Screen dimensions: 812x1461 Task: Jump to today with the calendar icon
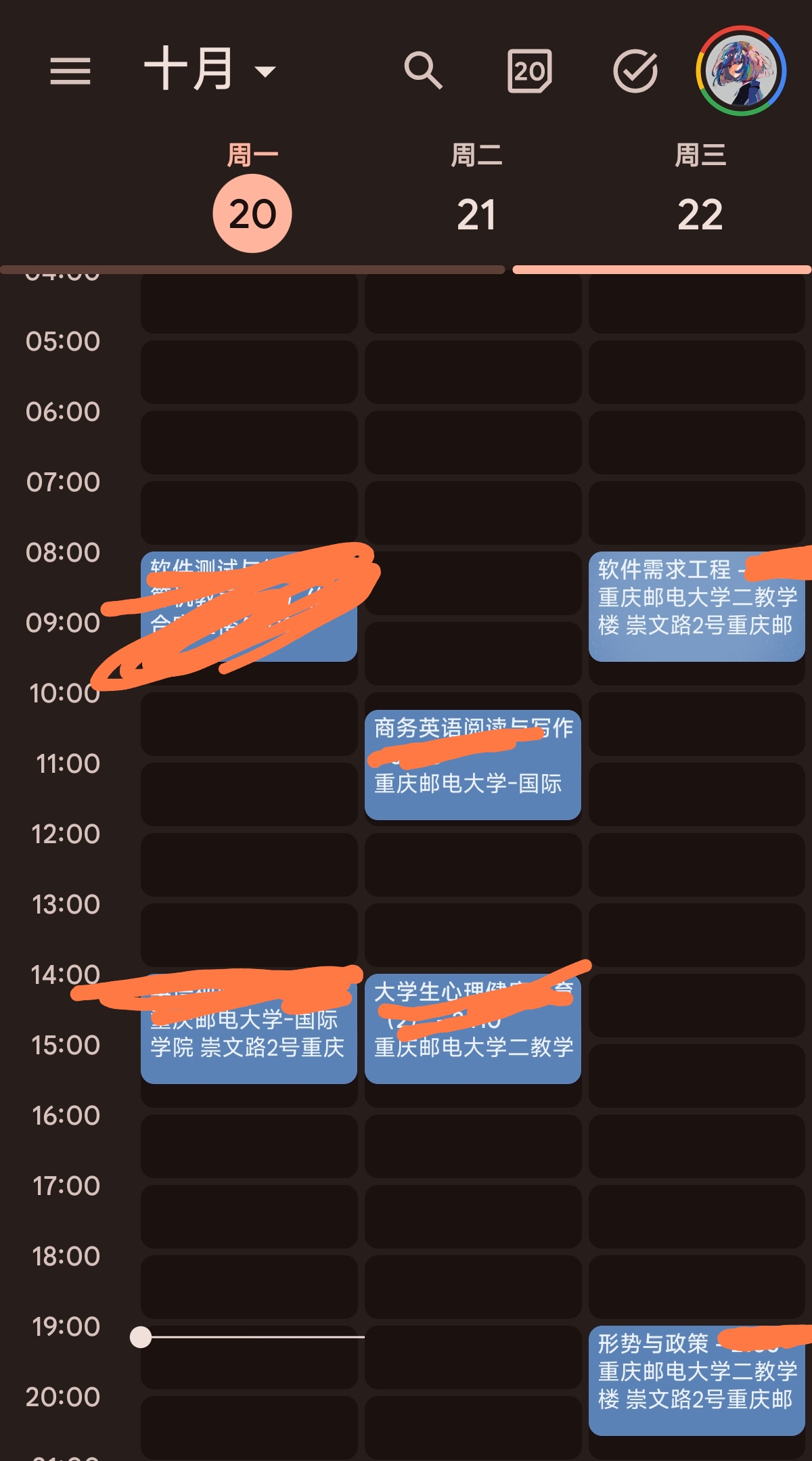(529, 70)
